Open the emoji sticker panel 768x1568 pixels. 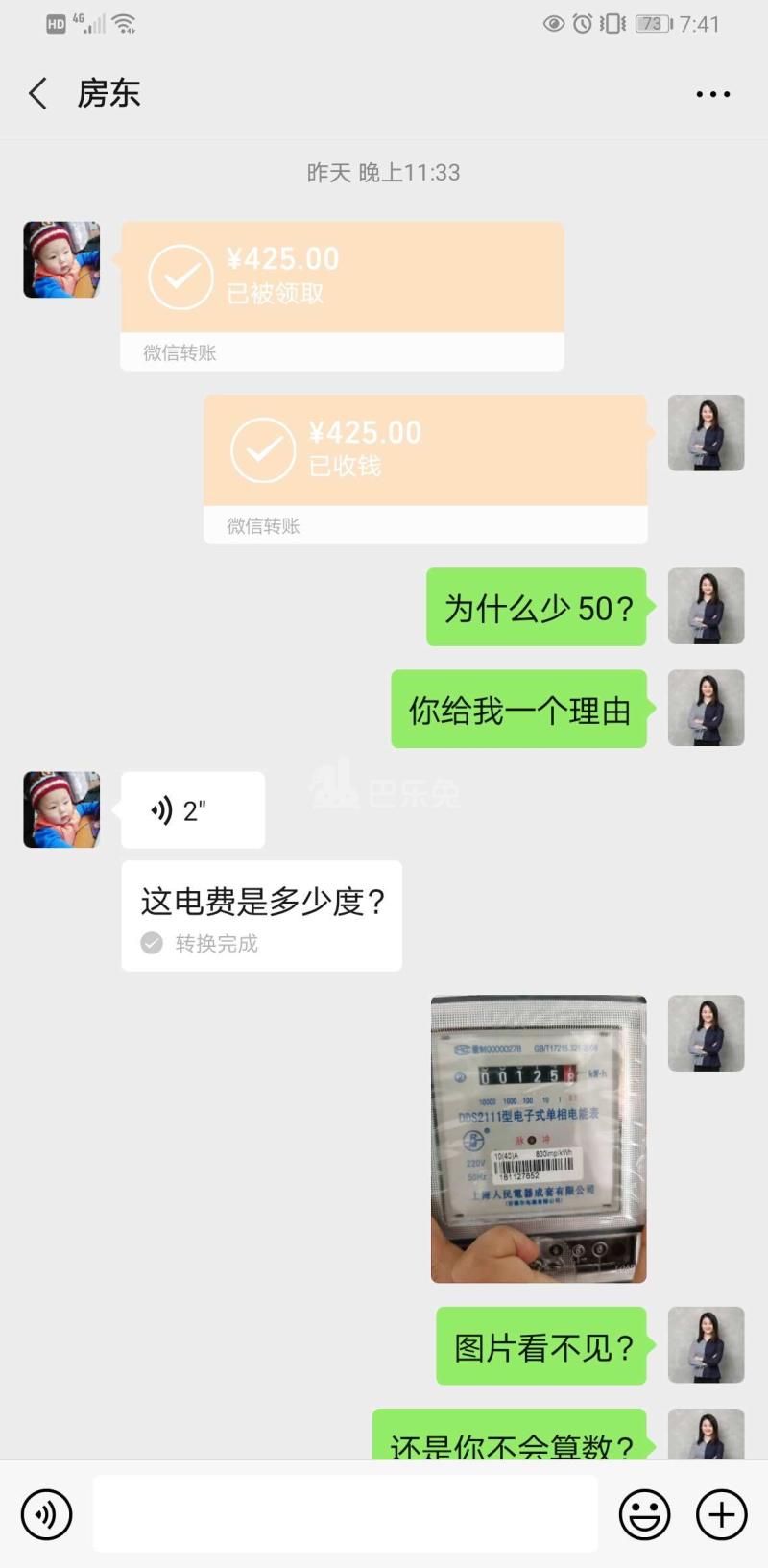click(644, 1514)
